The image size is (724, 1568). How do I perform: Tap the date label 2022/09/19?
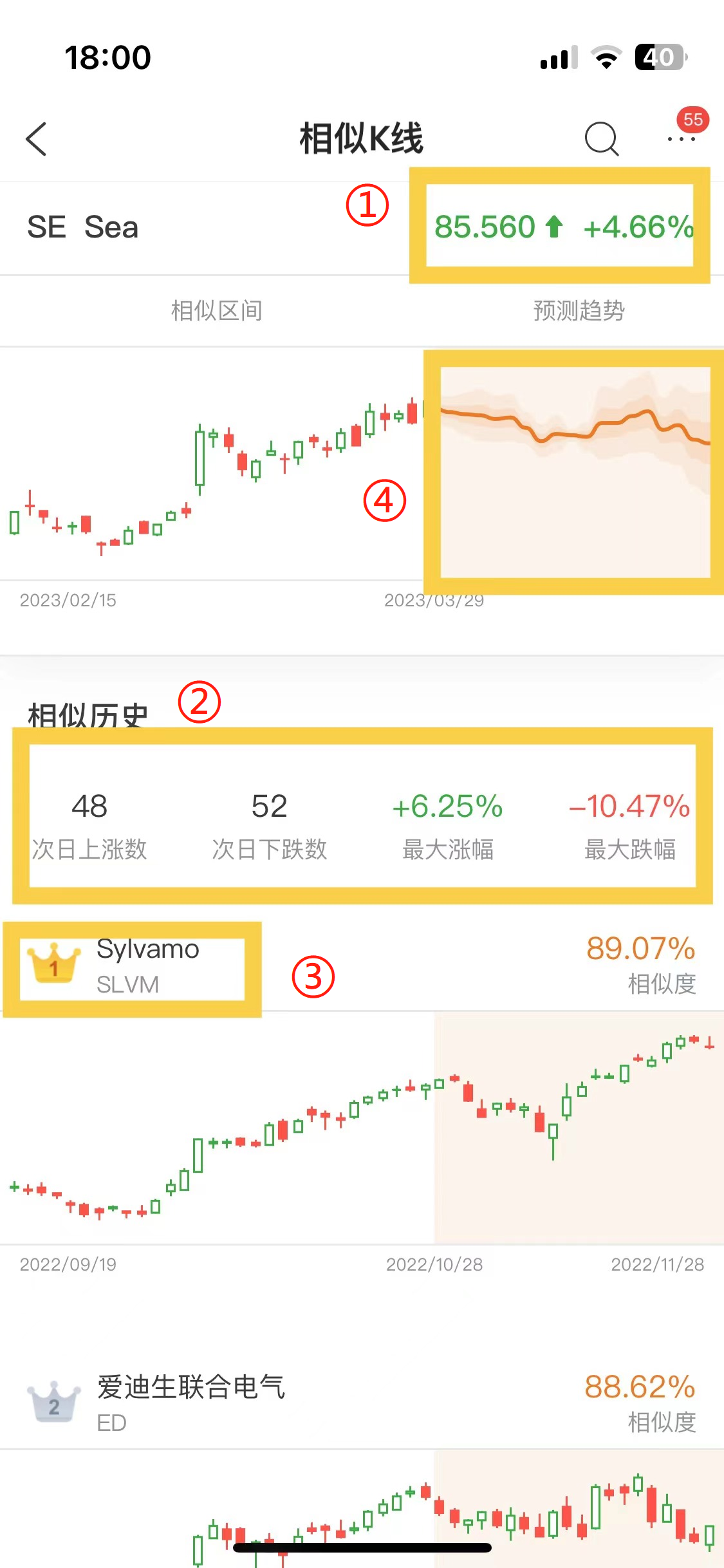(72, 1265)
